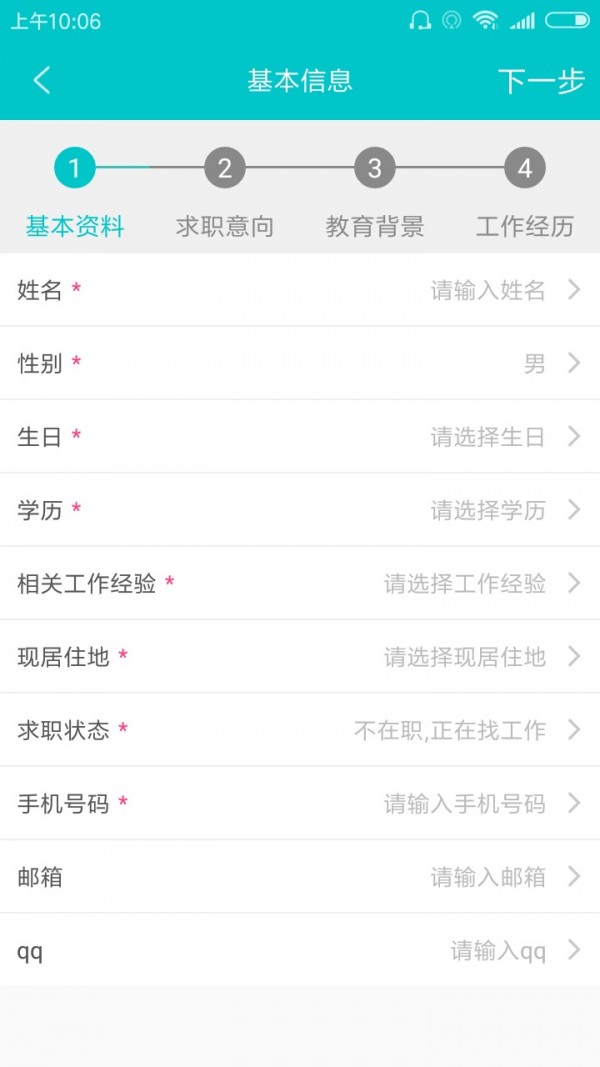Select step 2 求职意向

click(225, 169)
